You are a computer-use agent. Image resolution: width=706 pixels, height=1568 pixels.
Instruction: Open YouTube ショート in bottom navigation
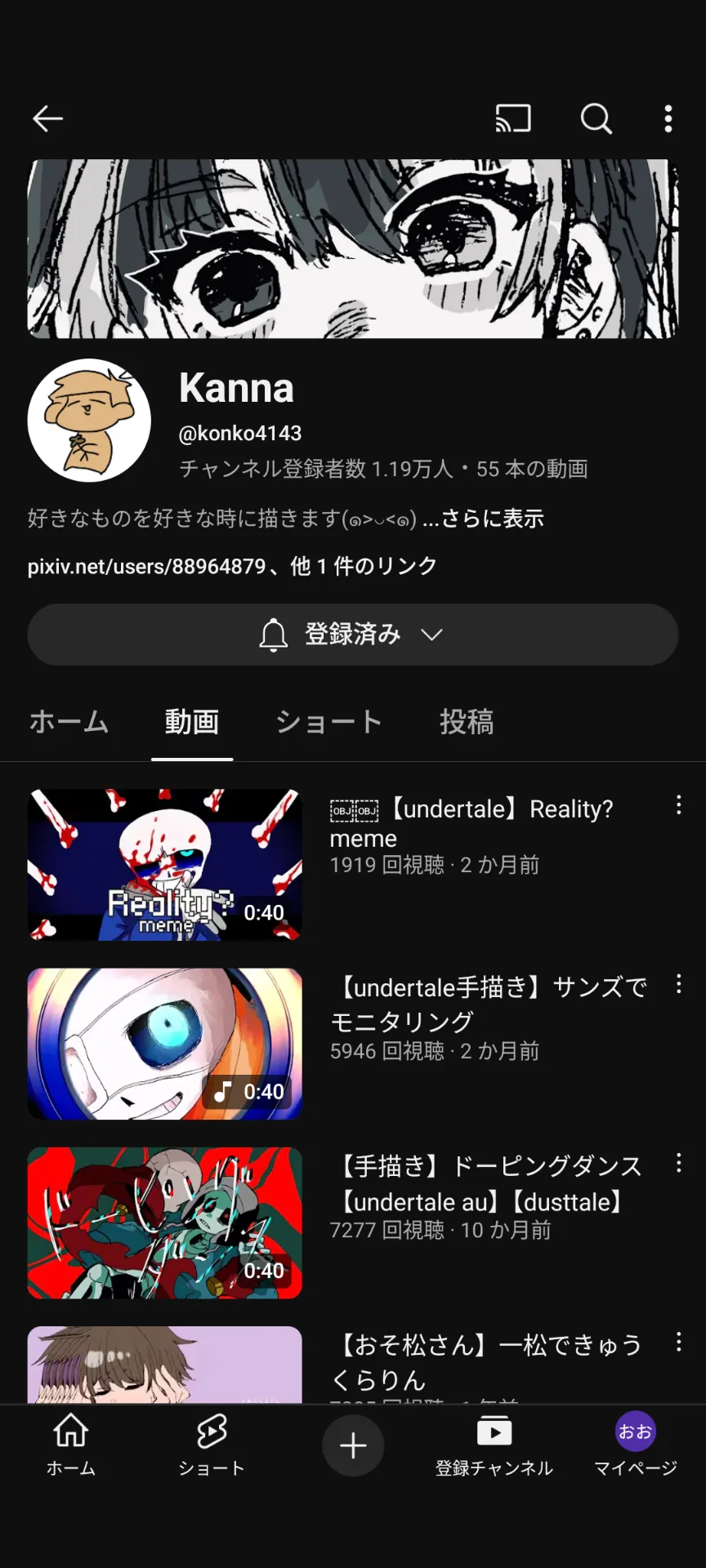point(212,1446)
